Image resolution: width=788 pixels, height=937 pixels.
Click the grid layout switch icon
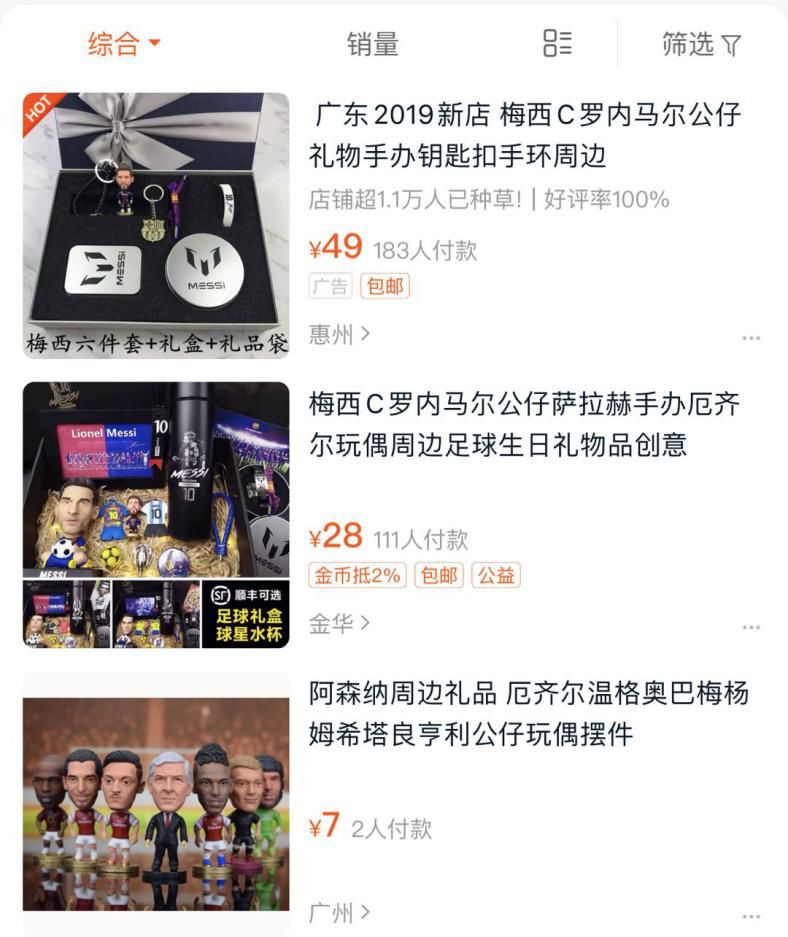pyautogui.click(x=557, y=44)
